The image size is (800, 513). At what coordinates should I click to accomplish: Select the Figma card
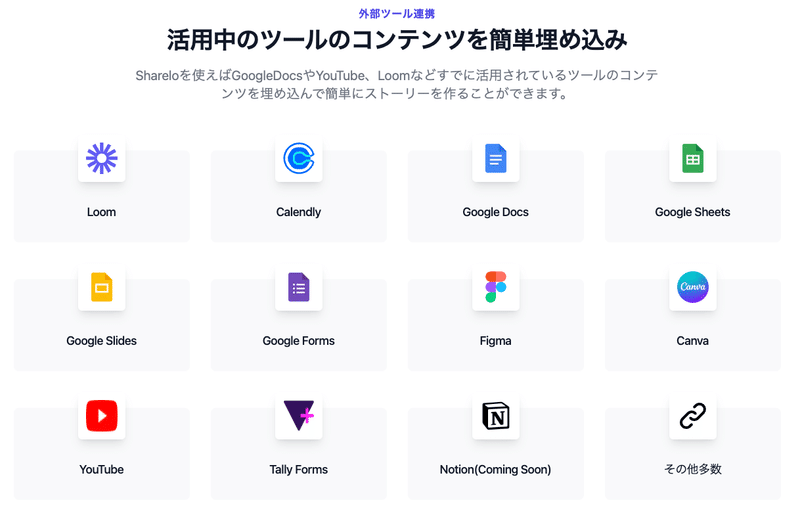tap(495, 325)
